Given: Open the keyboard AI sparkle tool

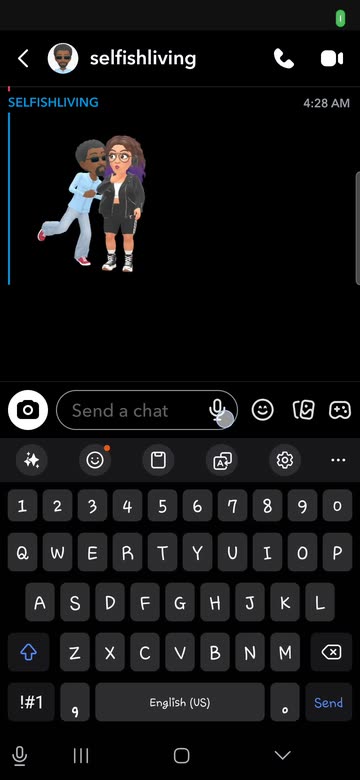Looking at the screenshot, I should pyautogui.click(x=31, y=460).
